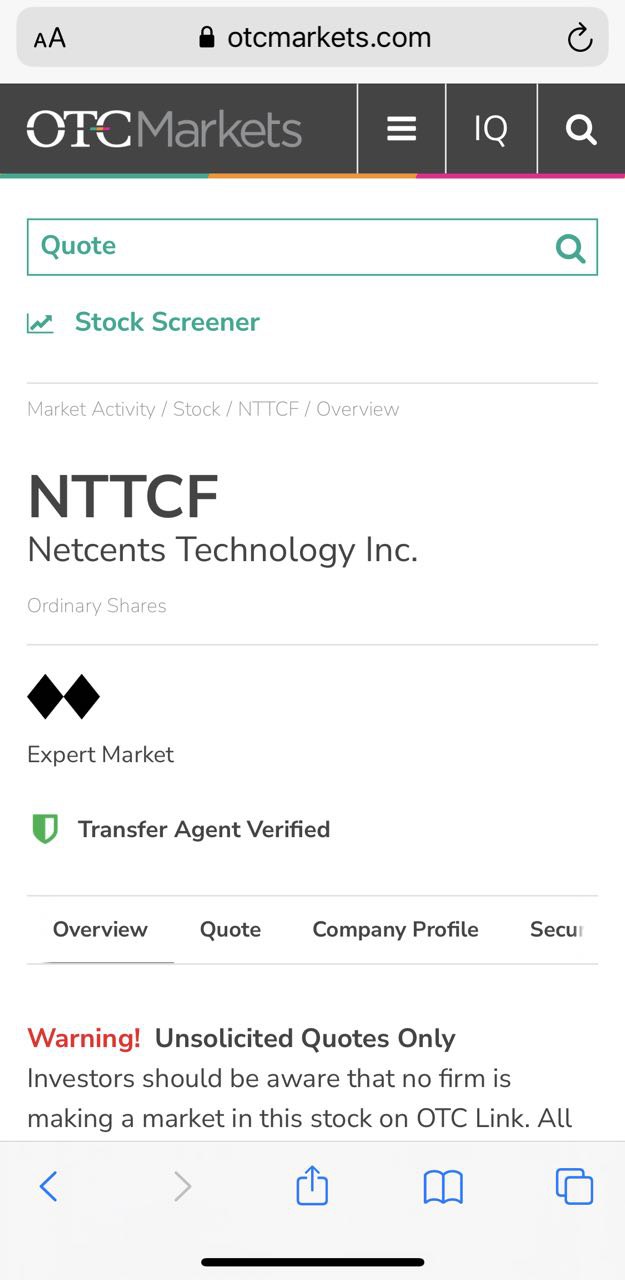Viewport: 625px width, 1280px height.
Task: Select the Overview tab
Action: [100, 929]
